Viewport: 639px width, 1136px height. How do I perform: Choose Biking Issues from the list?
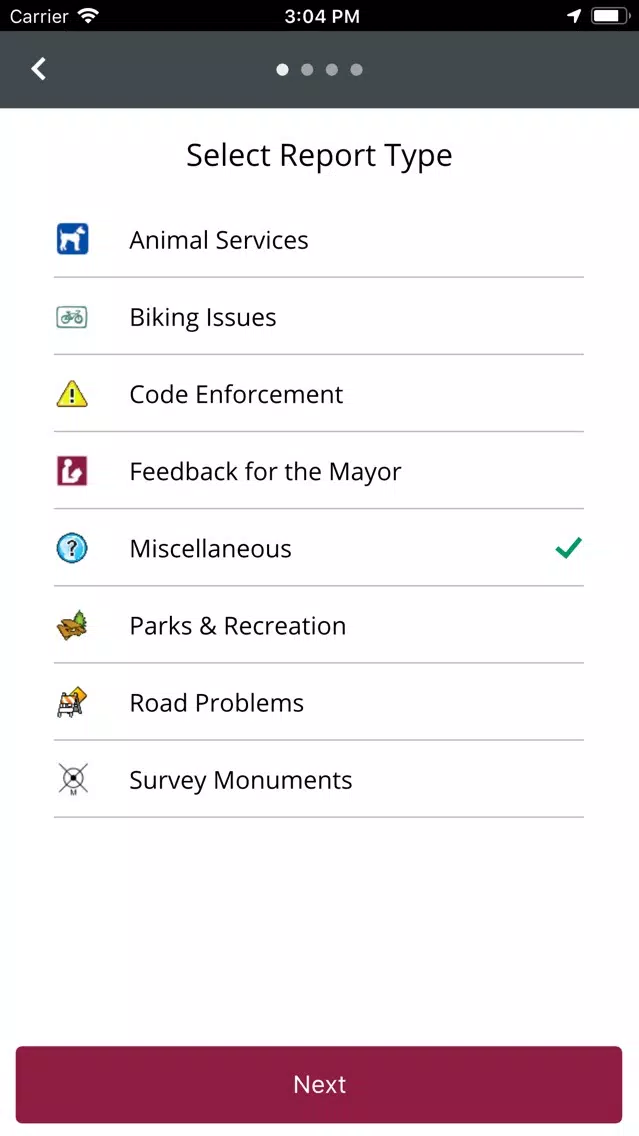click(x=319, y=317)
